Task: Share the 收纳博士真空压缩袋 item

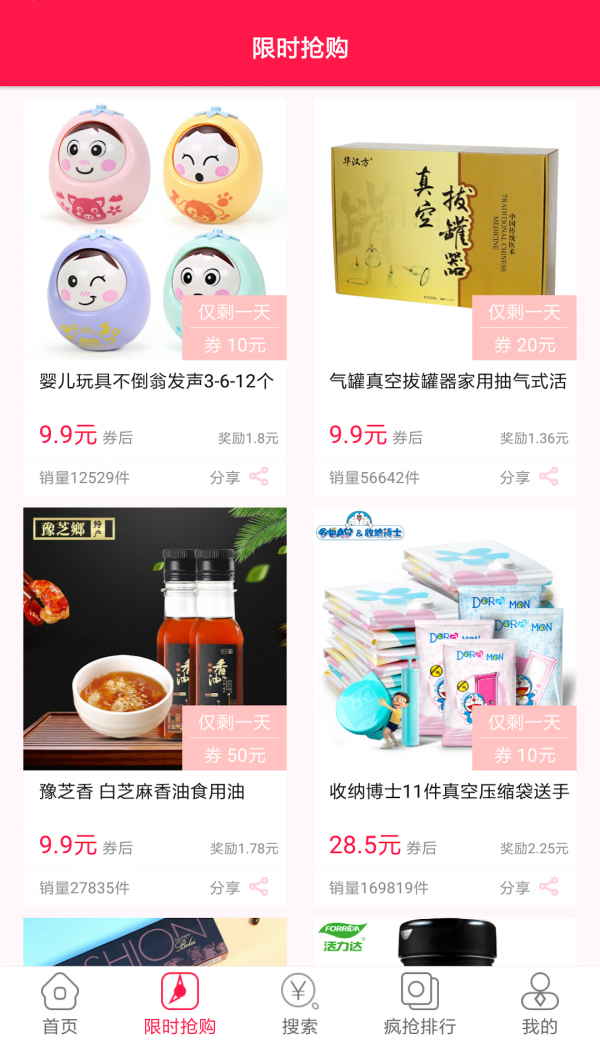Action: (530, 887)
